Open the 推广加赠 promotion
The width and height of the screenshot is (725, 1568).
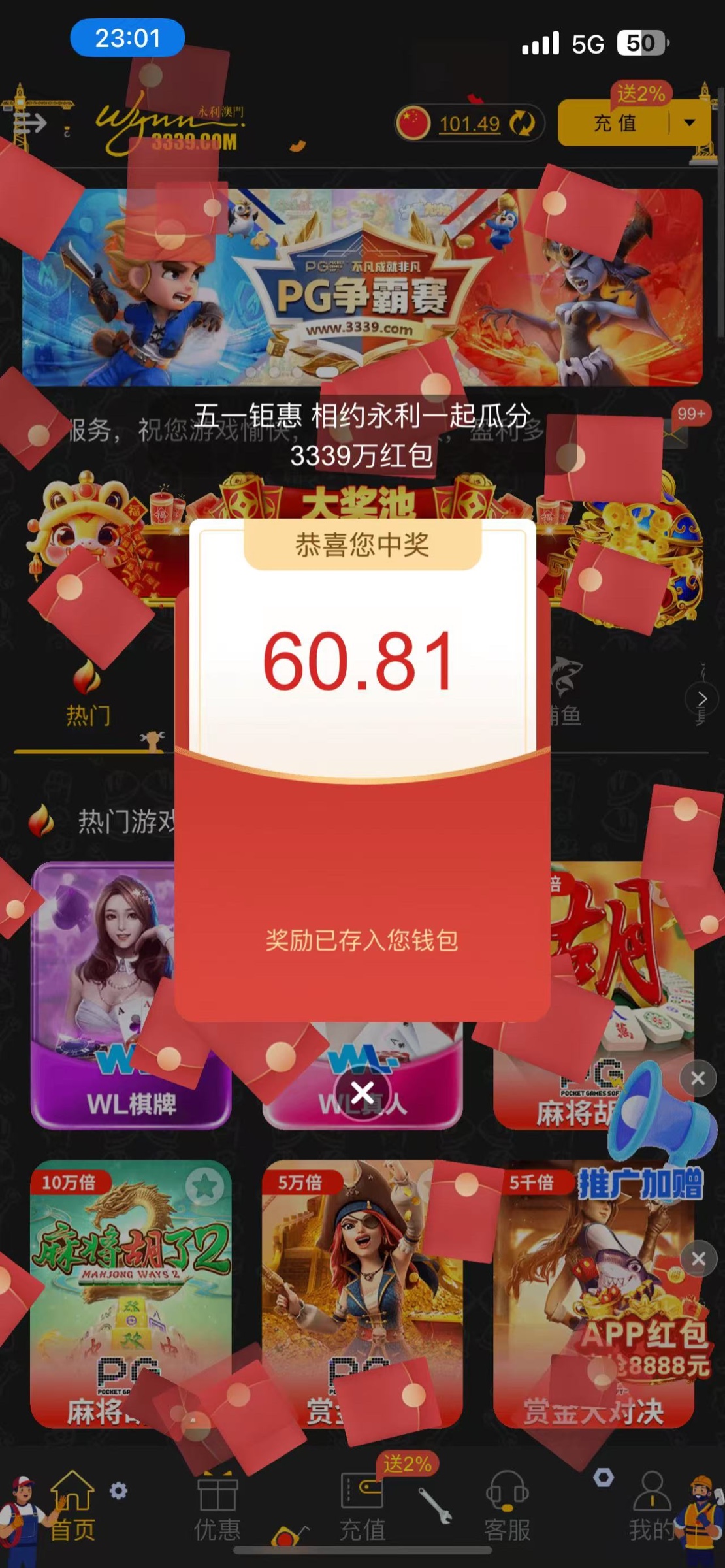640,1184
